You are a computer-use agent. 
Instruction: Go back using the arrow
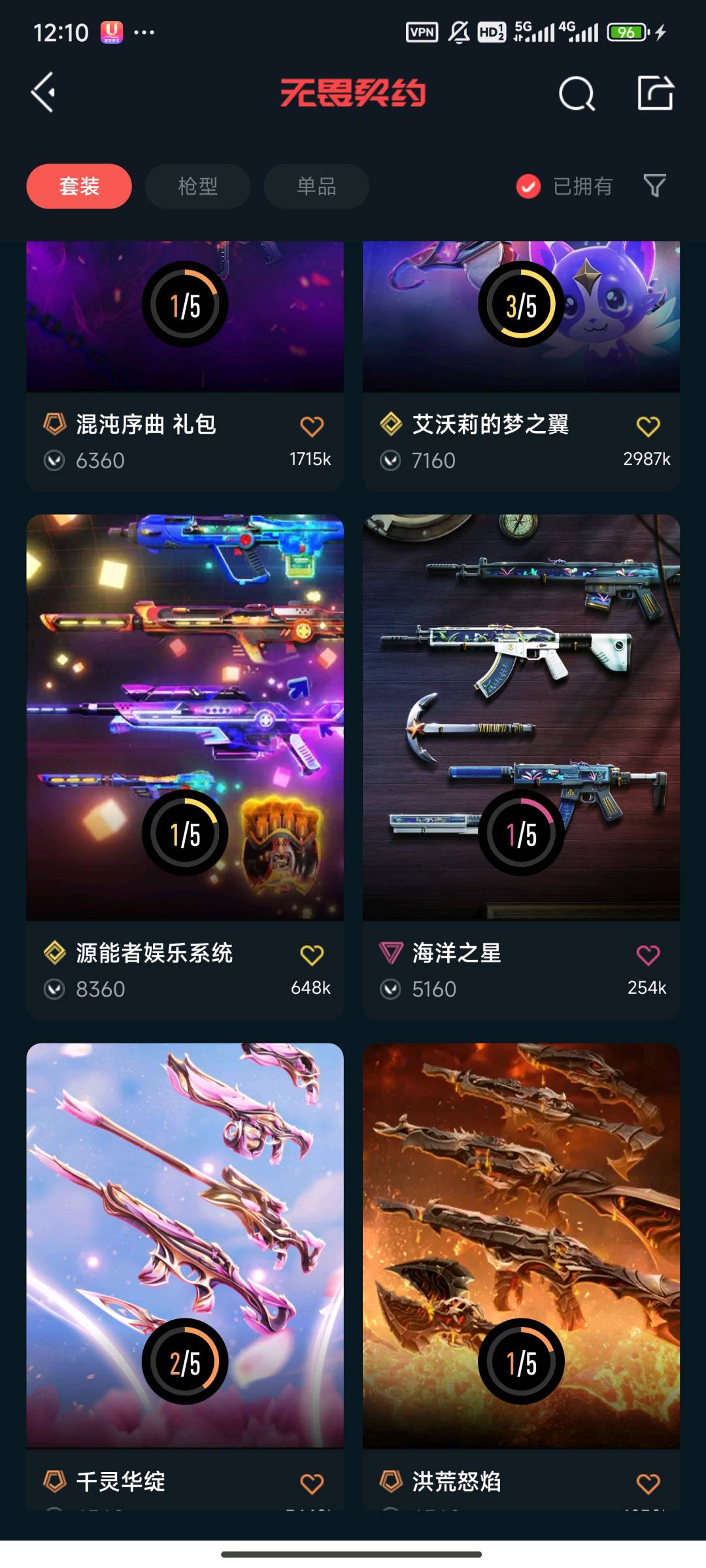click(43, 93)
